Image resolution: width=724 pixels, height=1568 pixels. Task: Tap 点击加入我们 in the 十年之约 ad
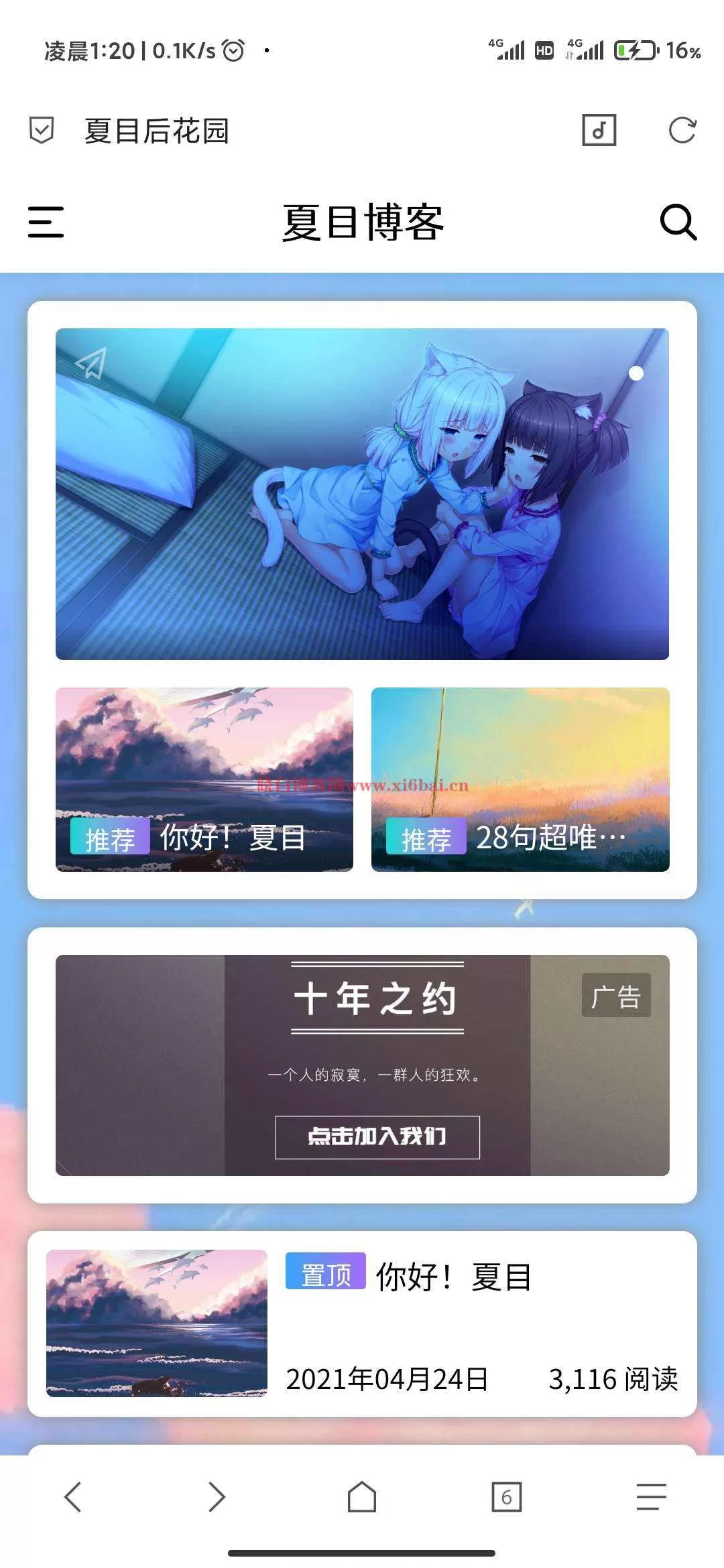click(x=377, y=1136)
